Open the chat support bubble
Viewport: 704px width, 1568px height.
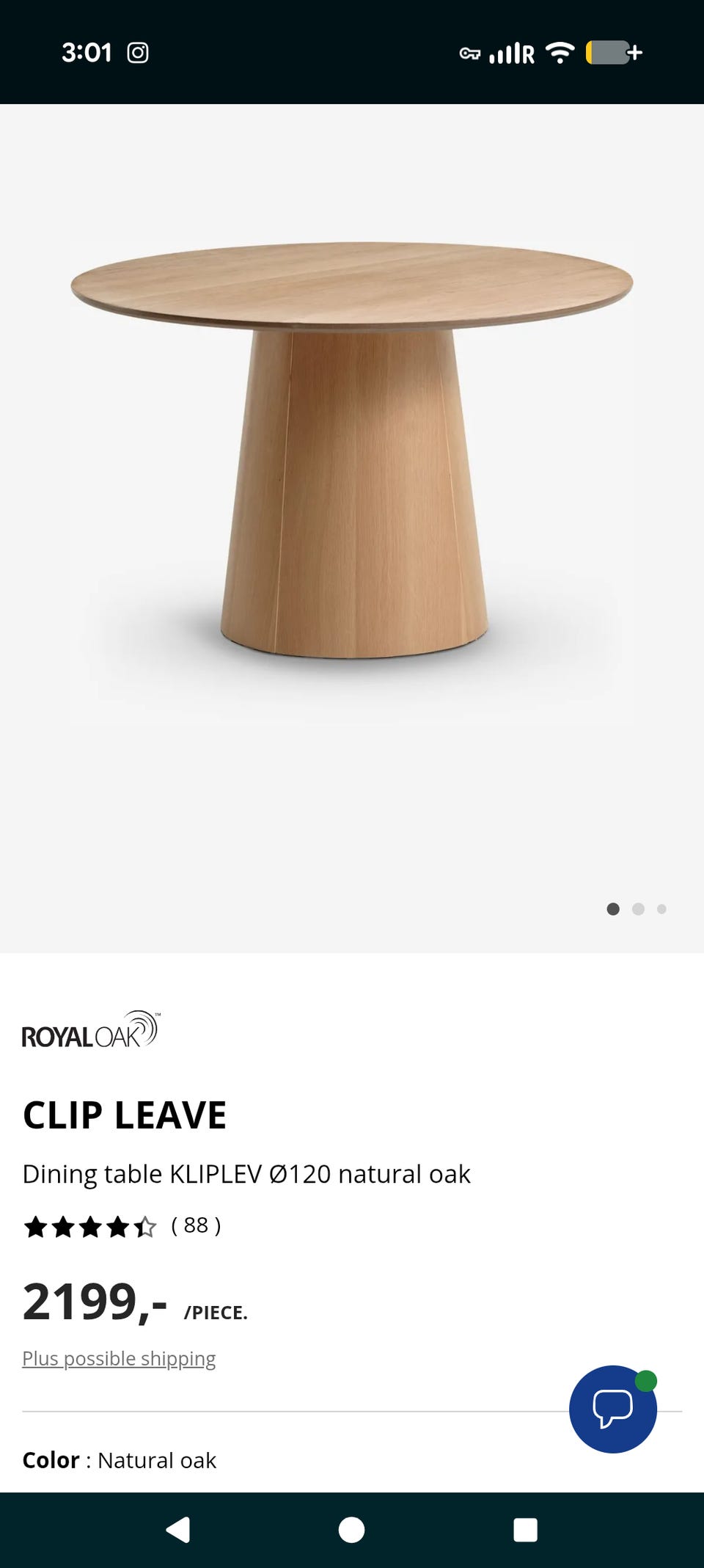tap(612, 1409)
